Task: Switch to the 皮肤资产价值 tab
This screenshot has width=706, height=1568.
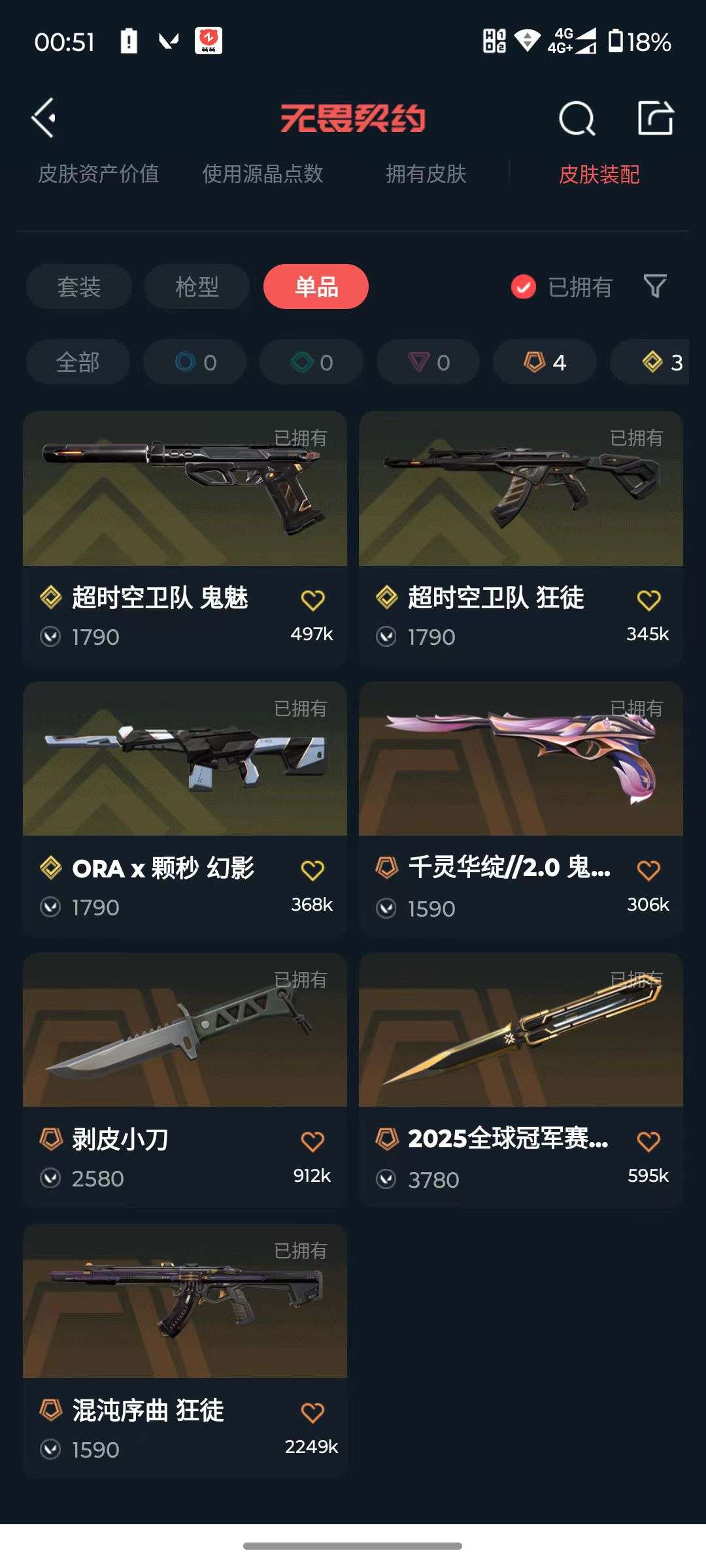Action: 101,174
